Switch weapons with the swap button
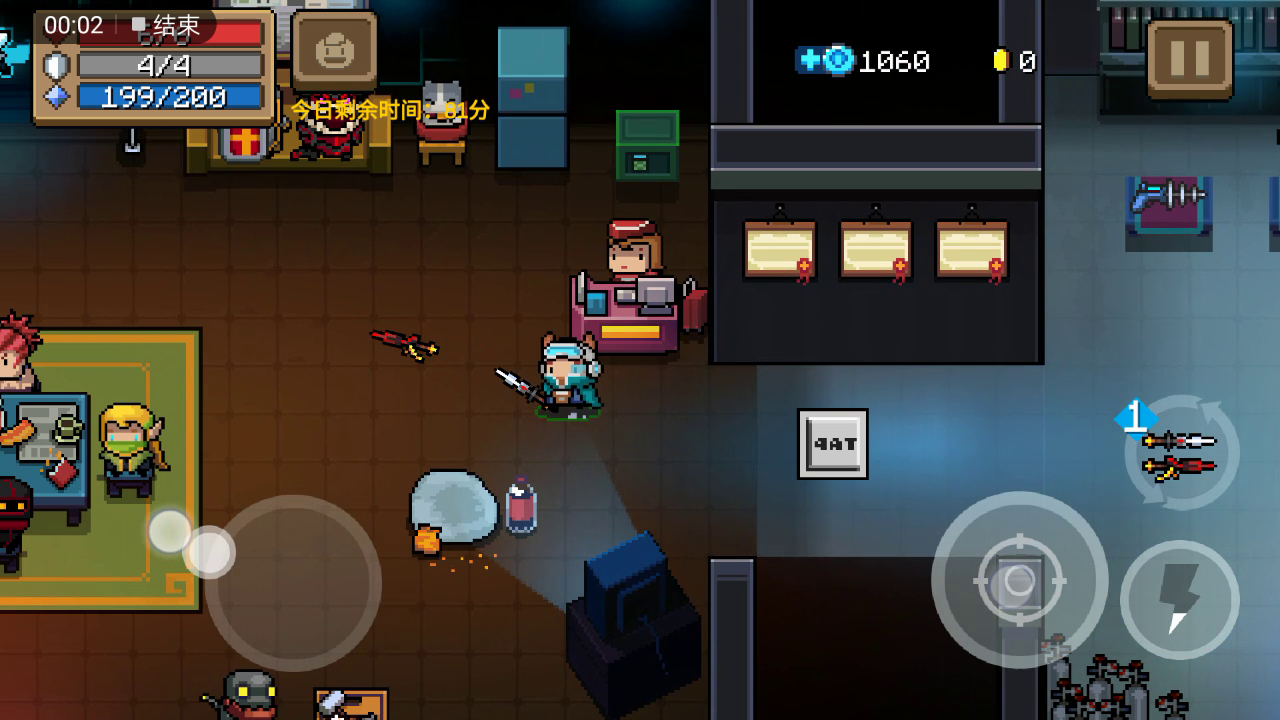Image resolution: width=1280 pixels, height=720 pixels. (x=1181, y=453)
